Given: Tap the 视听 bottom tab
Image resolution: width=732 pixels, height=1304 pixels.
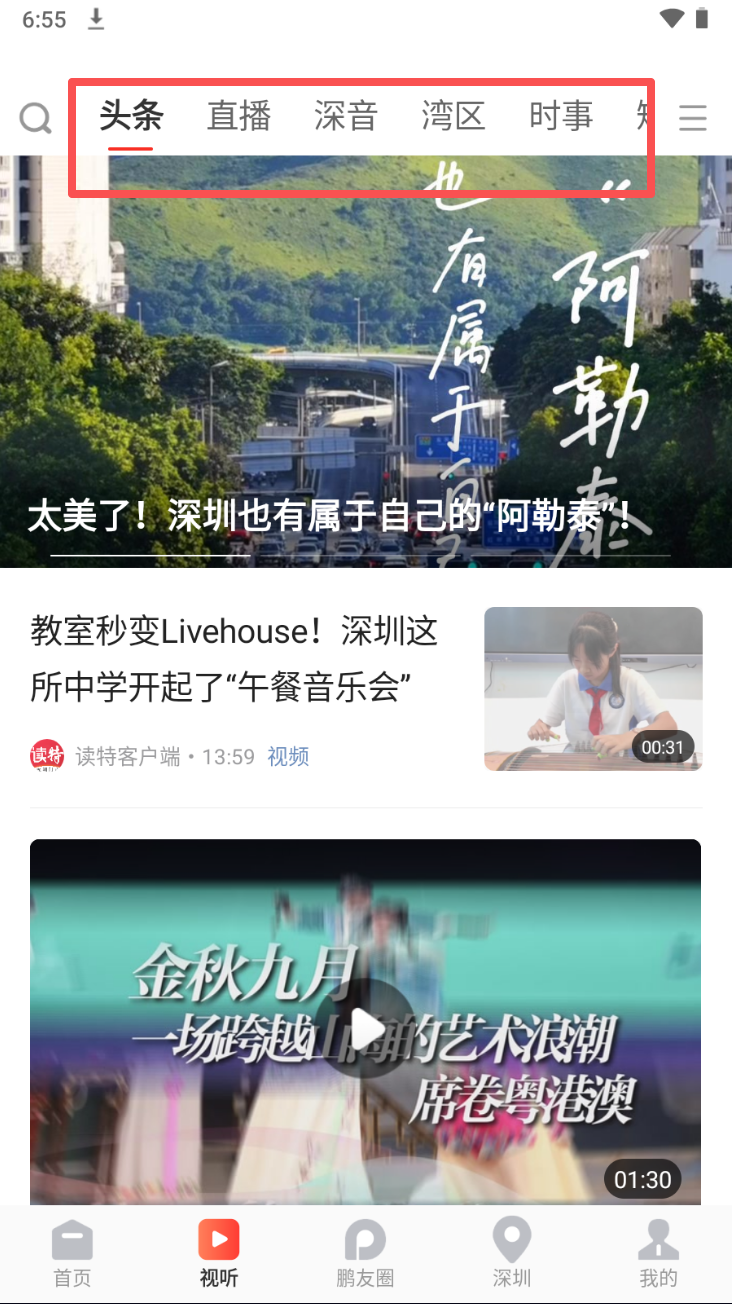Looking at the screenshot, I should tap(219, 1254).
